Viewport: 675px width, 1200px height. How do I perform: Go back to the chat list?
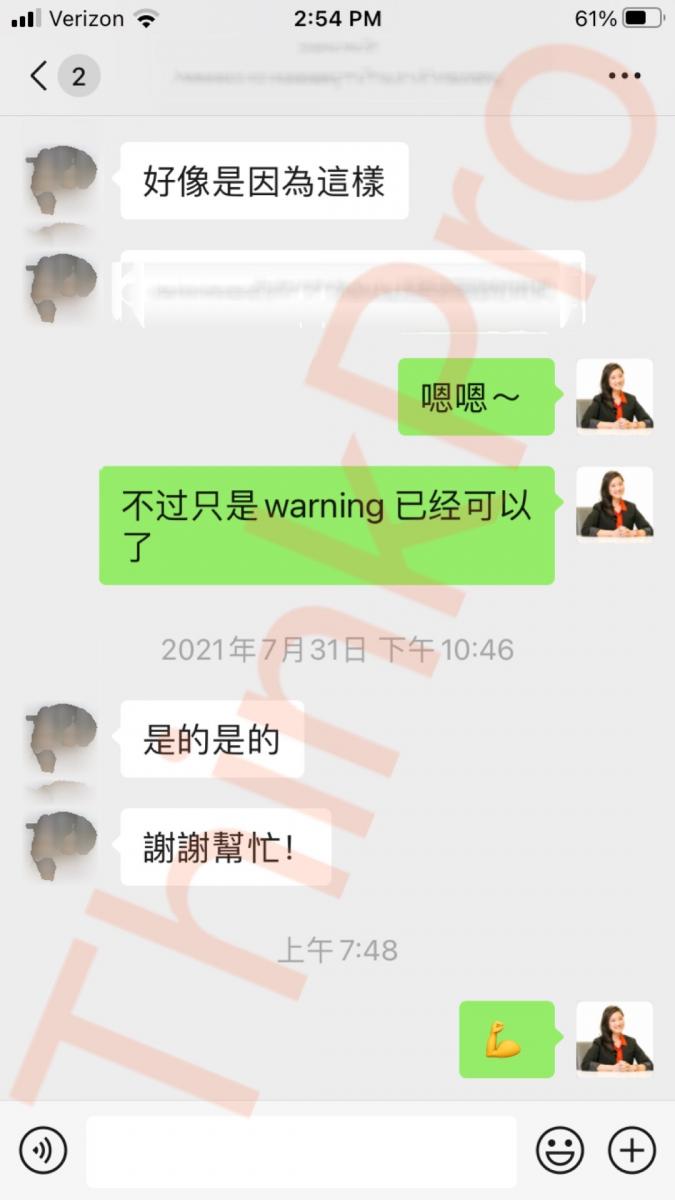coord(40,76)
